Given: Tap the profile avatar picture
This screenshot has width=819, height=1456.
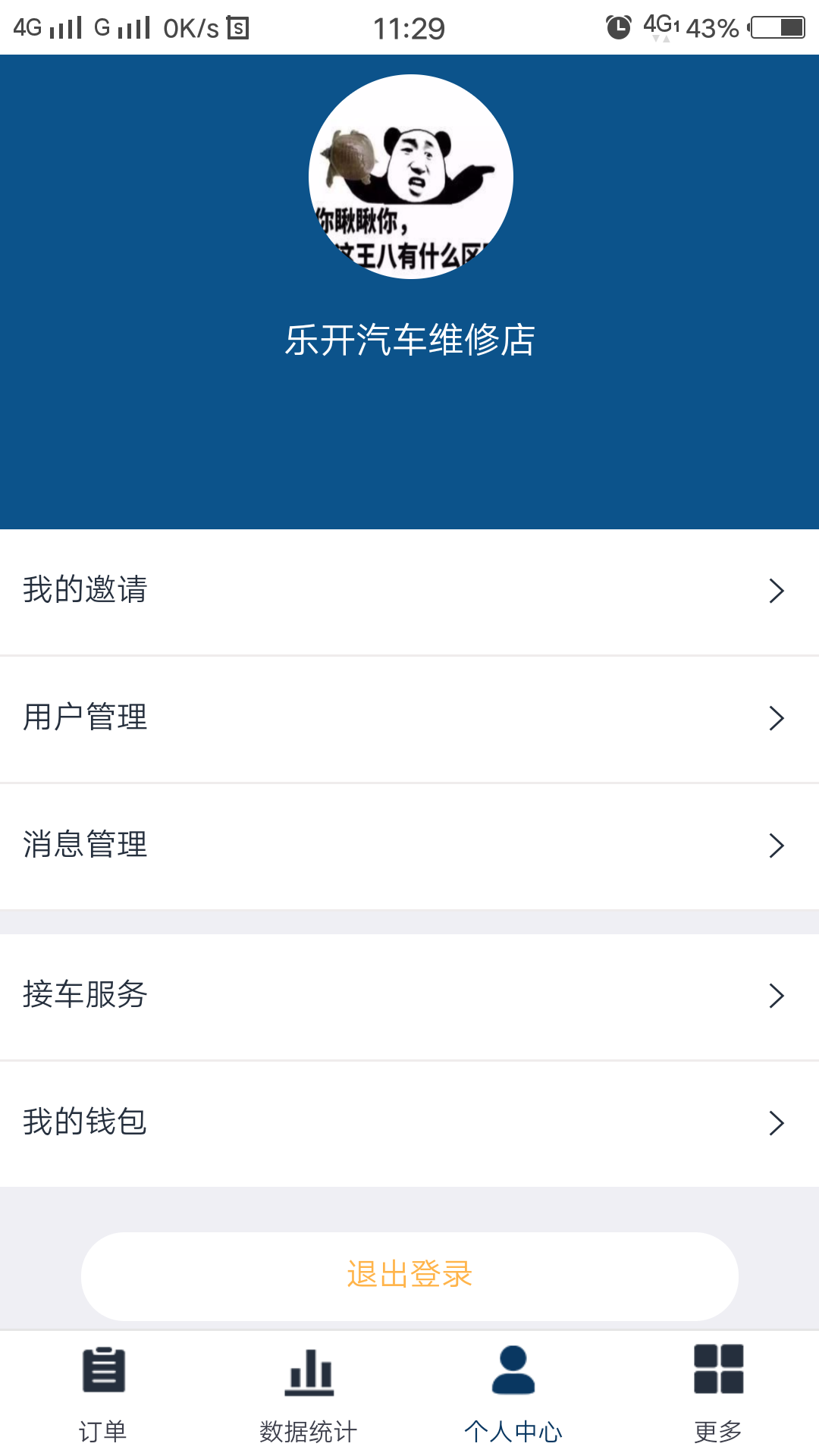Looking at the screenshot, I should pyautogui.click(x=410, y=177).
